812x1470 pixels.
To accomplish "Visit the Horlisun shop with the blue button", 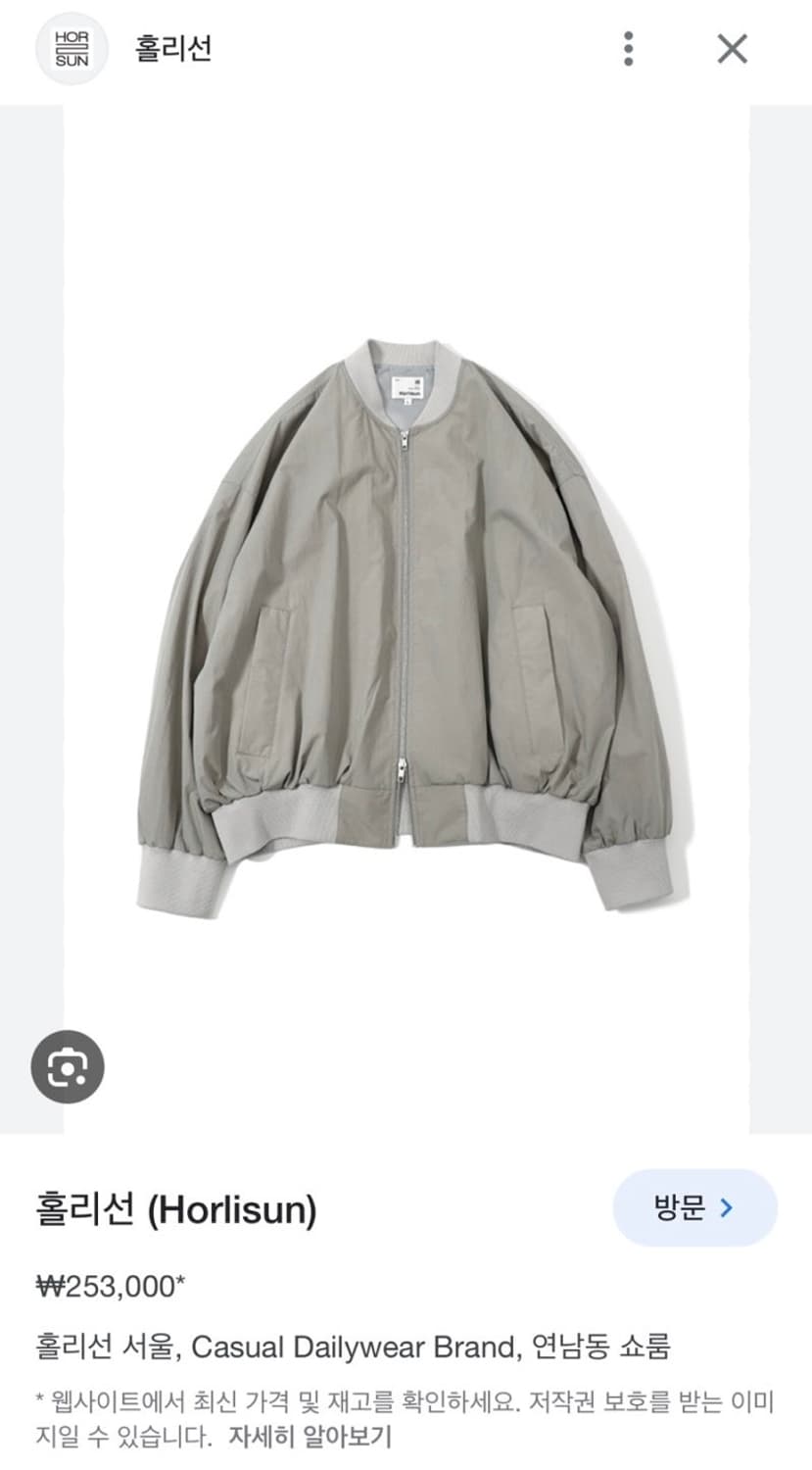I will click(x=694, y=1208).
